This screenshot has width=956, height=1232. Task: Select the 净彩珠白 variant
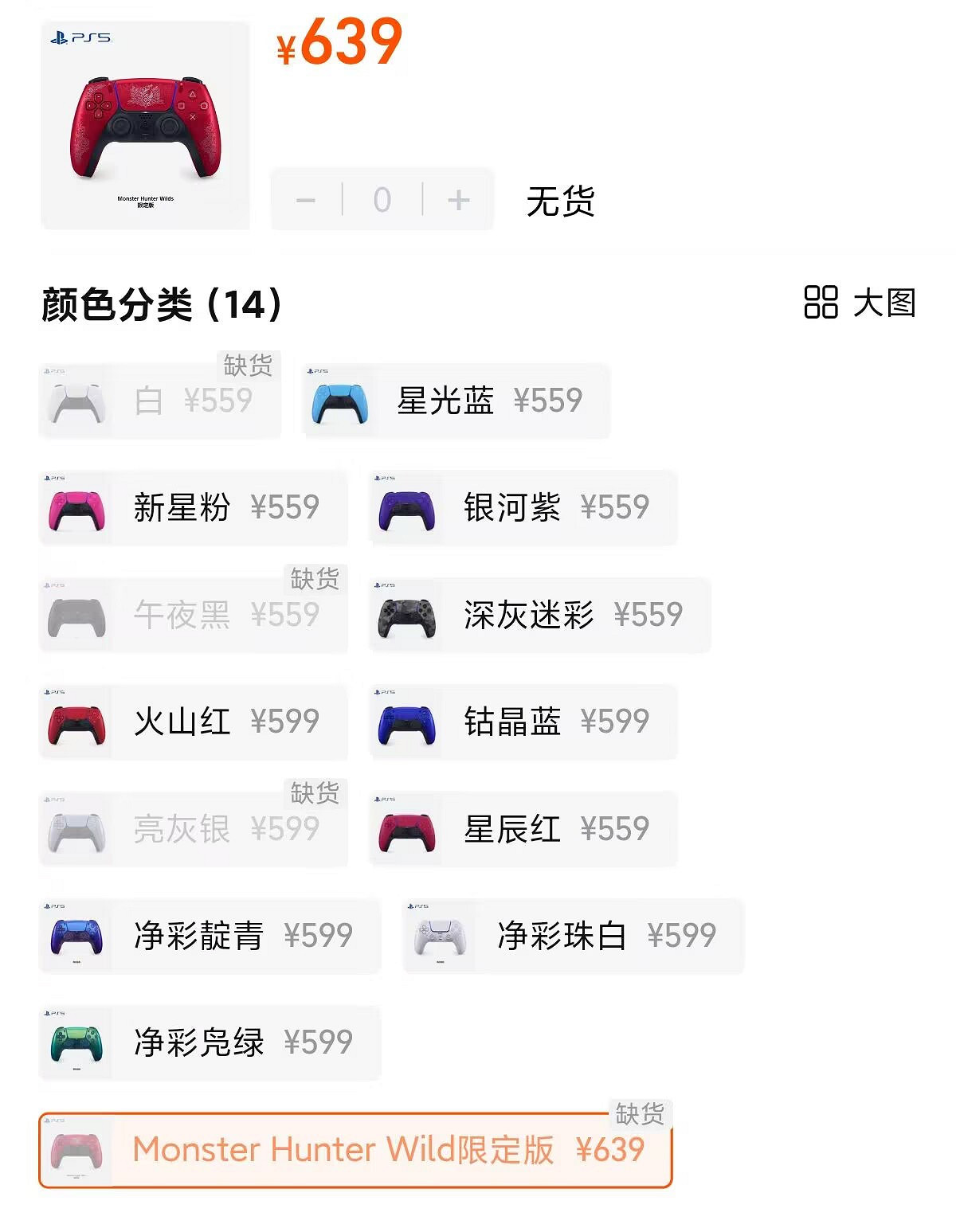(573, 936)
